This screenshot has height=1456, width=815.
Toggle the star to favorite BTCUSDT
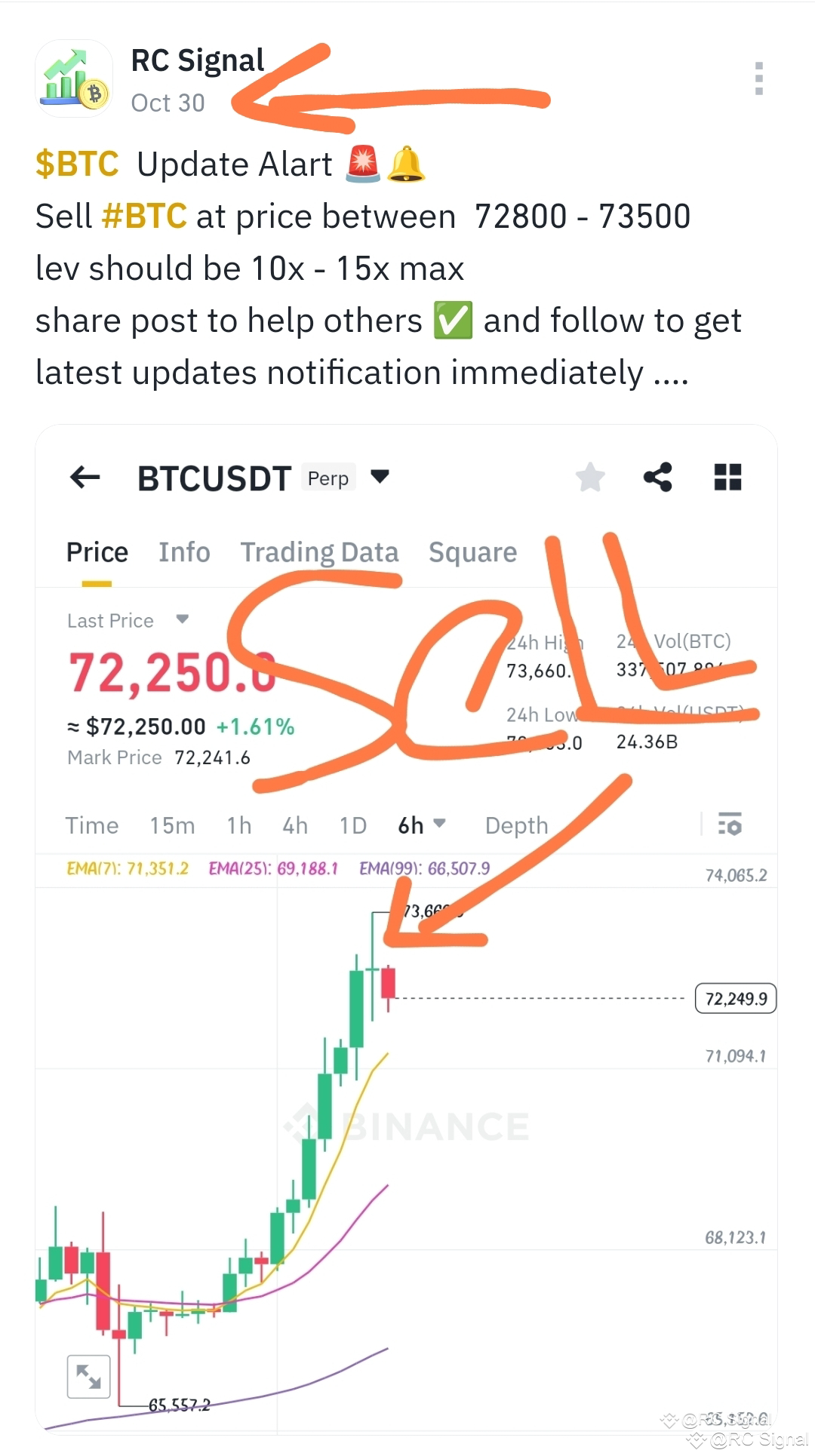pyautogui.click(x=589, y=475)
